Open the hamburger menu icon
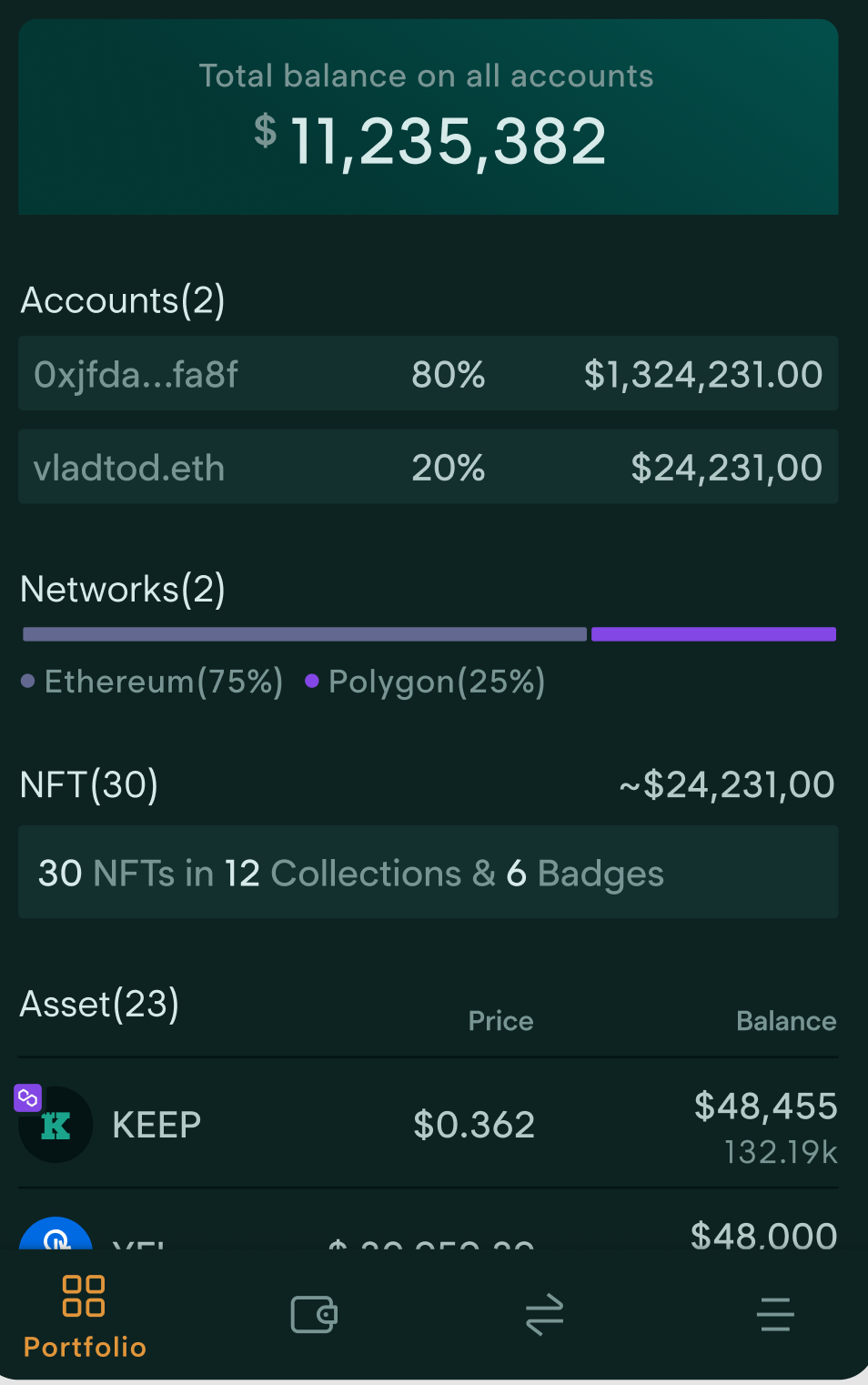This screenshot has width=868, height=1385. 775,1314
